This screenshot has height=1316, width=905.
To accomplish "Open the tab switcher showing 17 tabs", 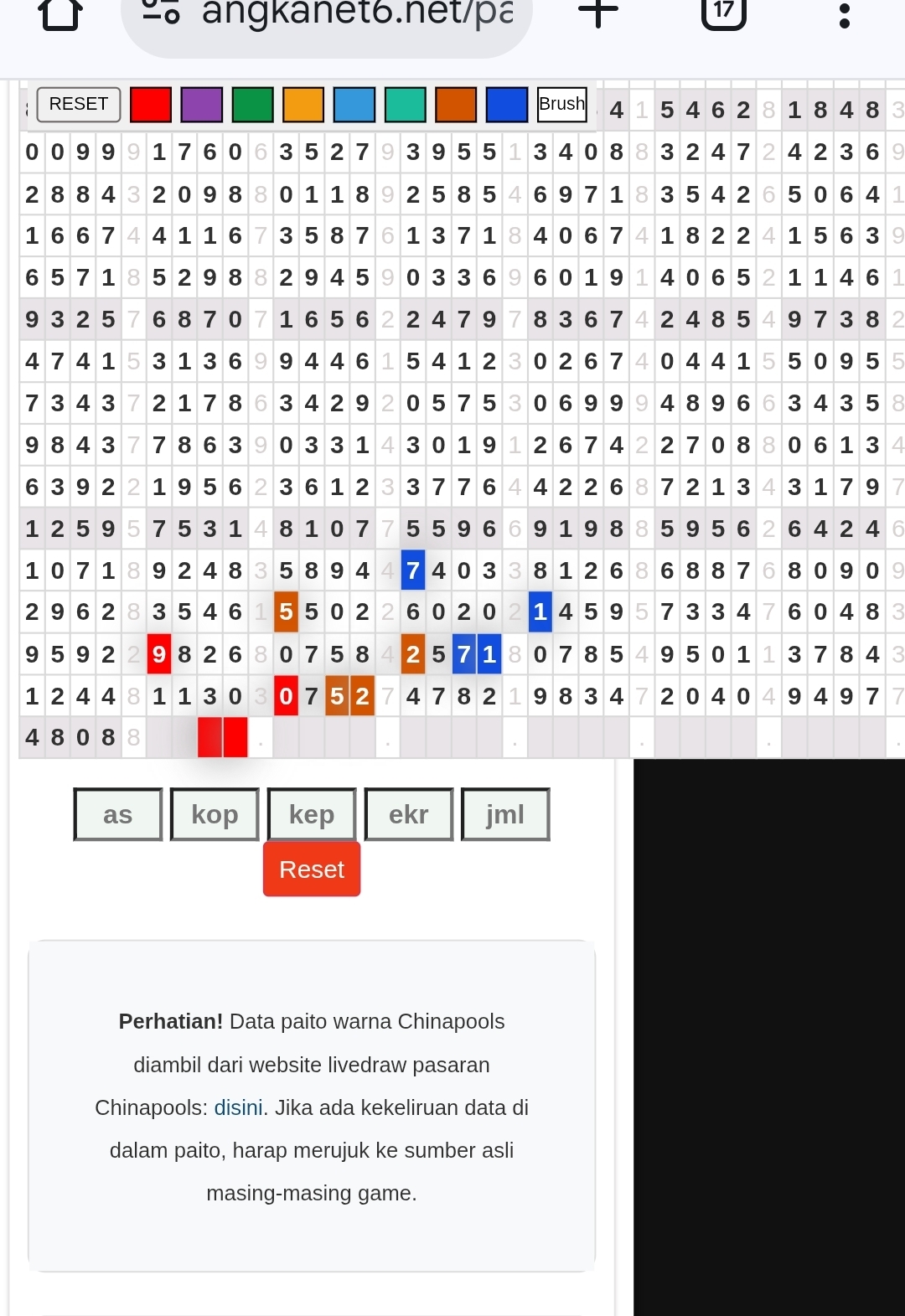I will click(x=724, y=12).
